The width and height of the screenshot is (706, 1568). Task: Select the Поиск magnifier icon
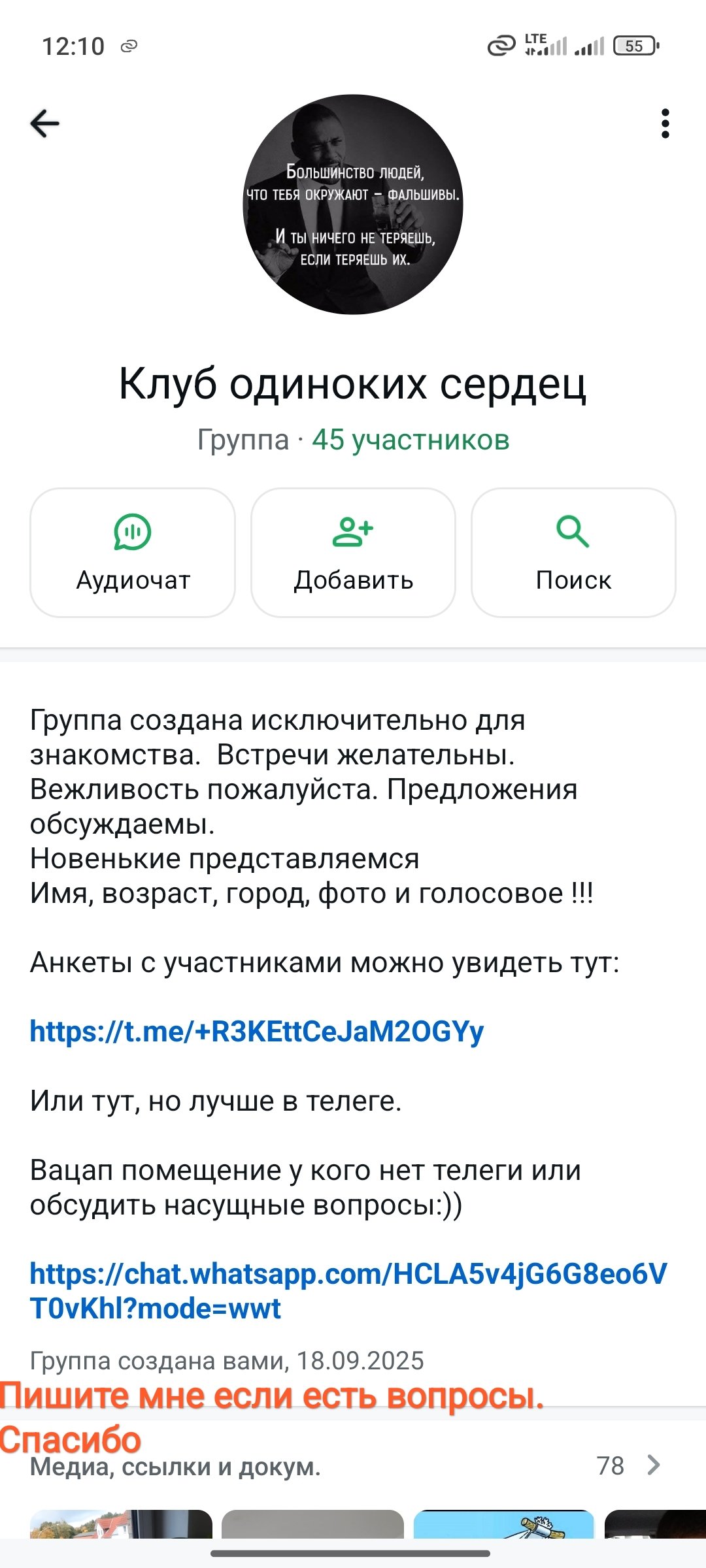click(573, 531)
